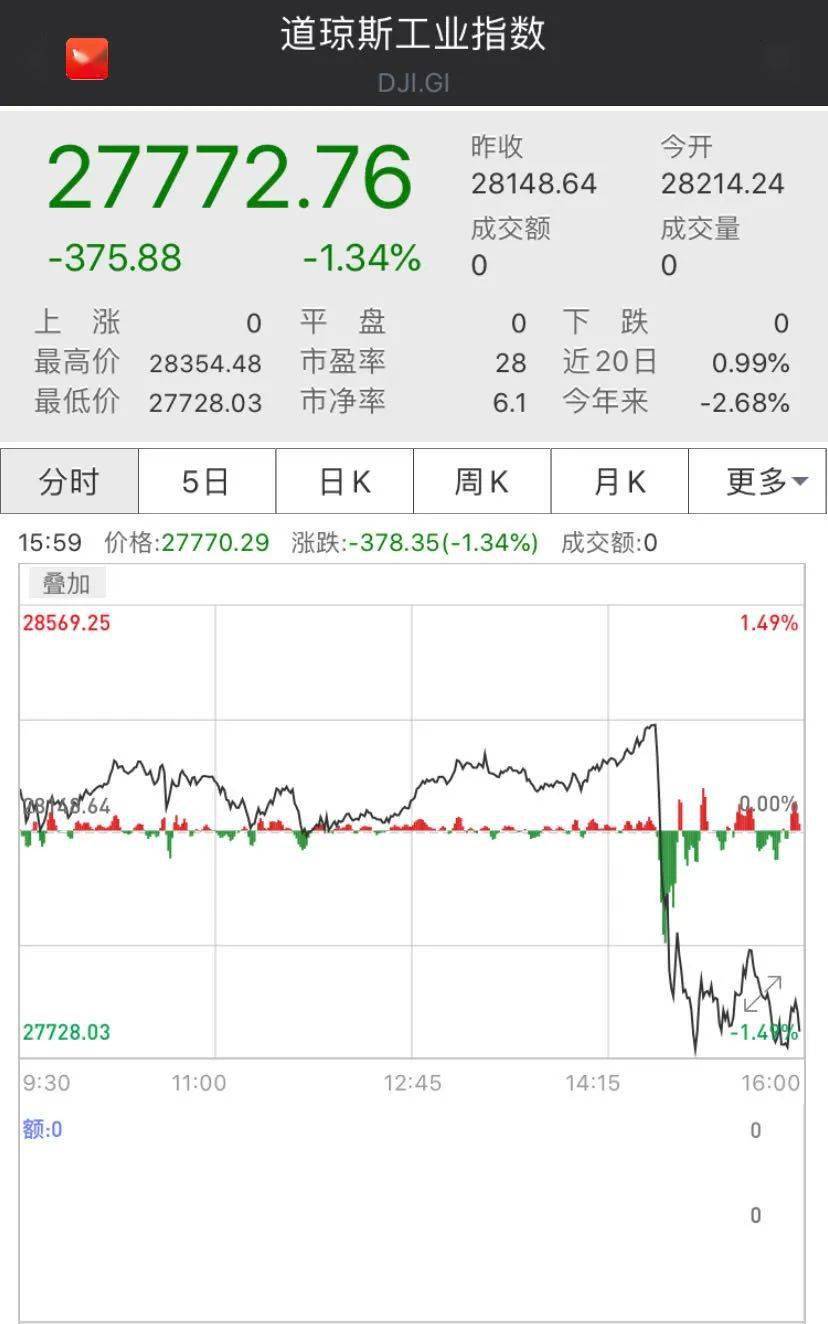
Task: Click the DJI.GI index code in the header
Action: [414, 84]
